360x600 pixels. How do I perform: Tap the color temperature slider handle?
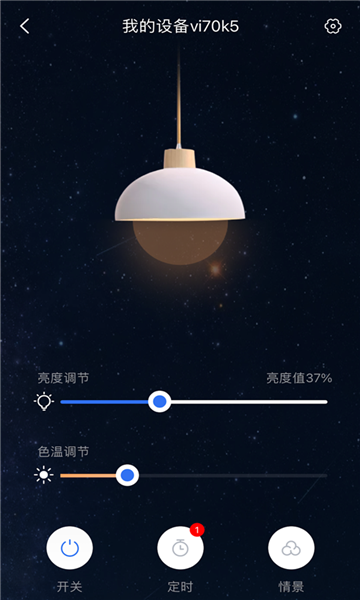point(127,475)
